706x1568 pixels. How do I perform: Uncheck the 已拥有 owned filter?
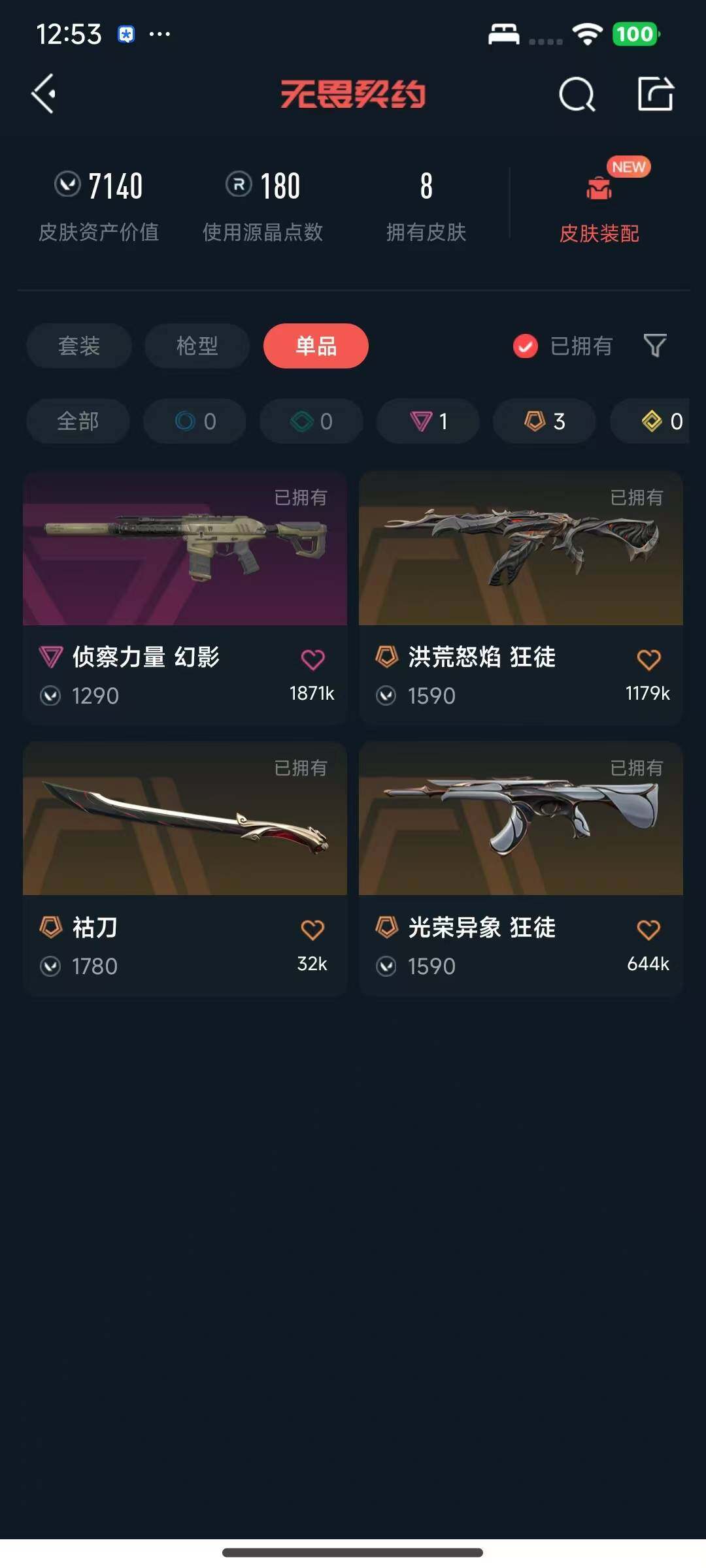525,346
